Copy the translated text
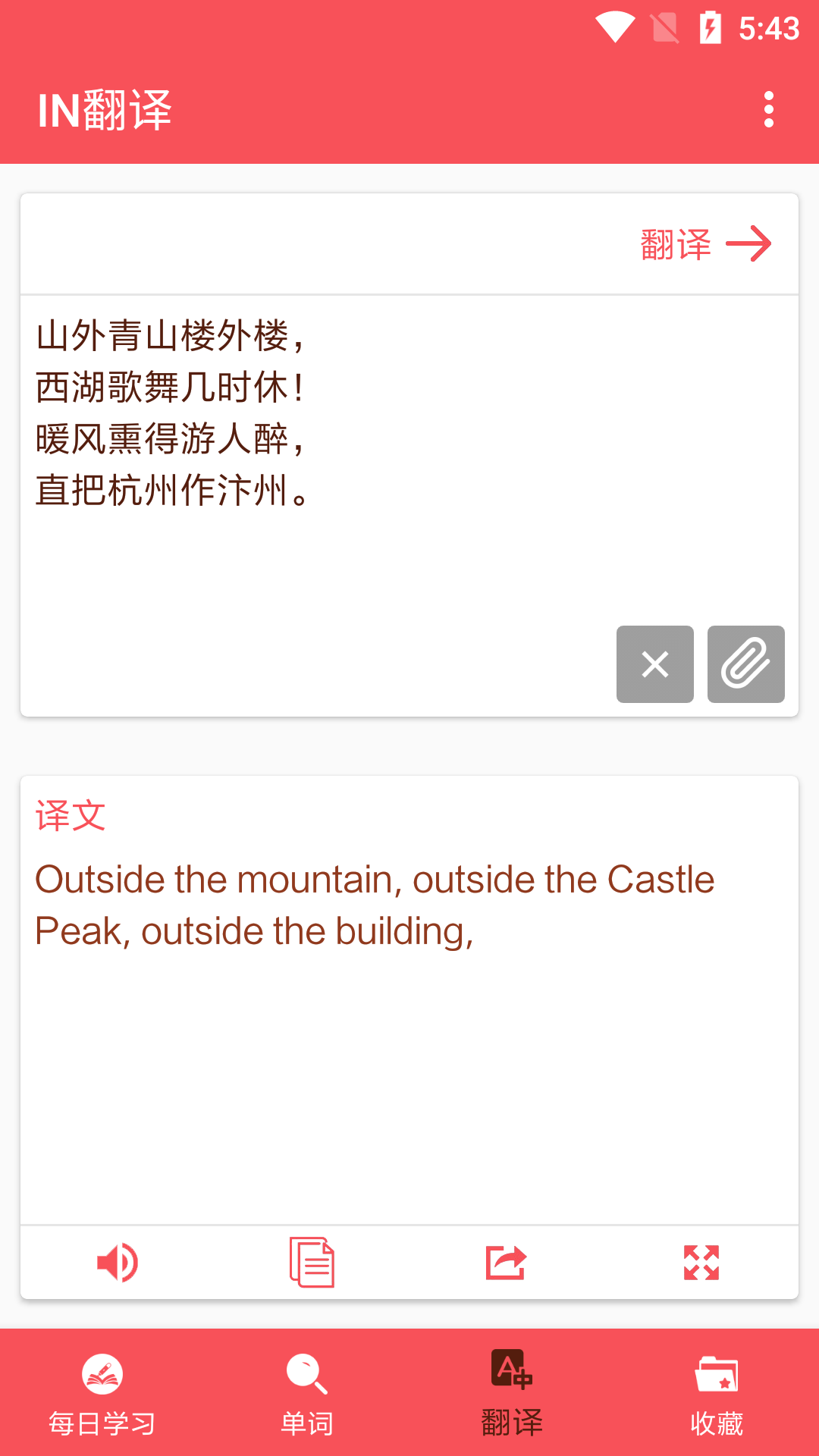819x1456 pixels. (x=312, y=1263)
